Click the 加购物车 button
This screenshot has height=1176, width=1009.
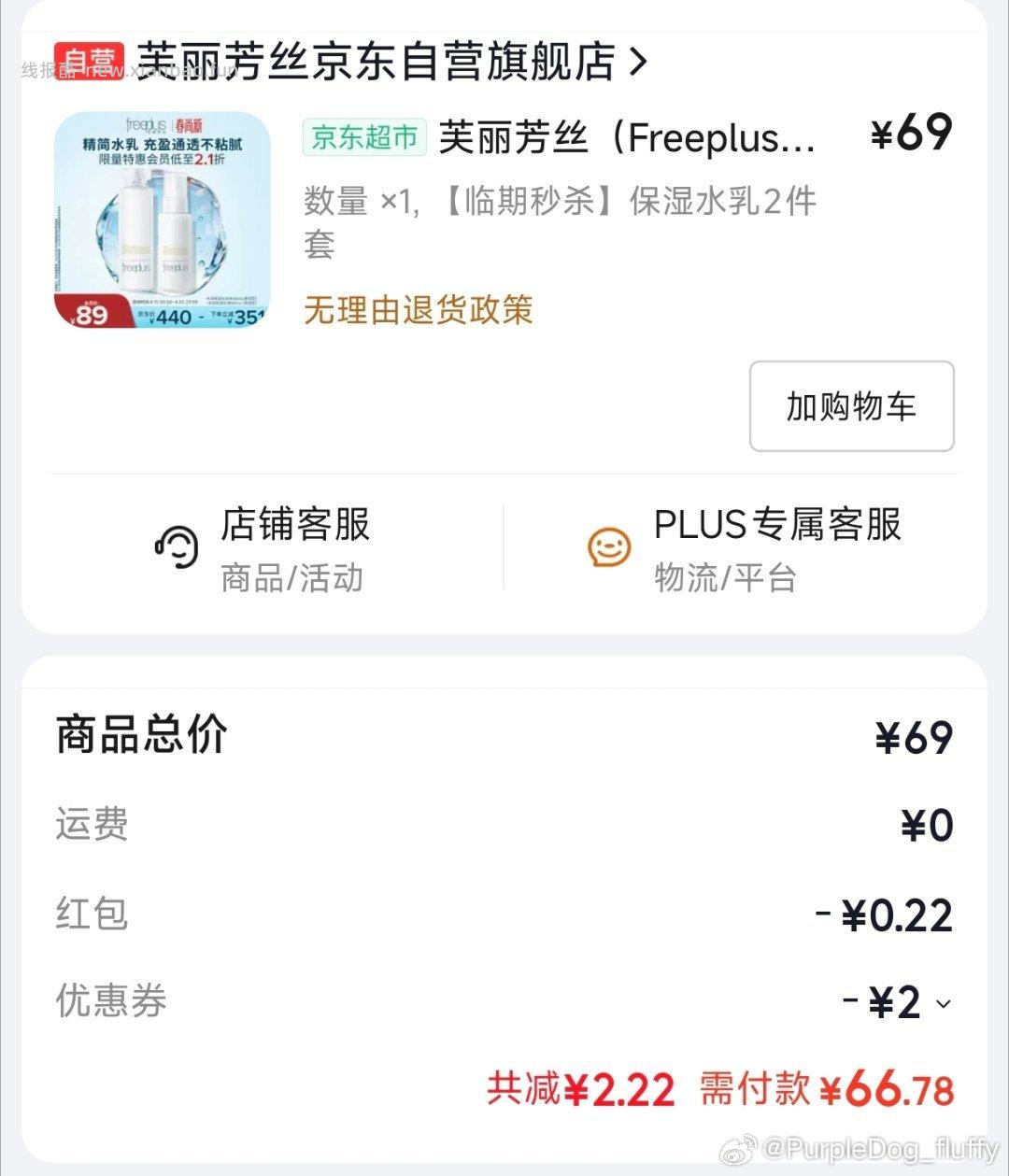[x=850, y=406]
